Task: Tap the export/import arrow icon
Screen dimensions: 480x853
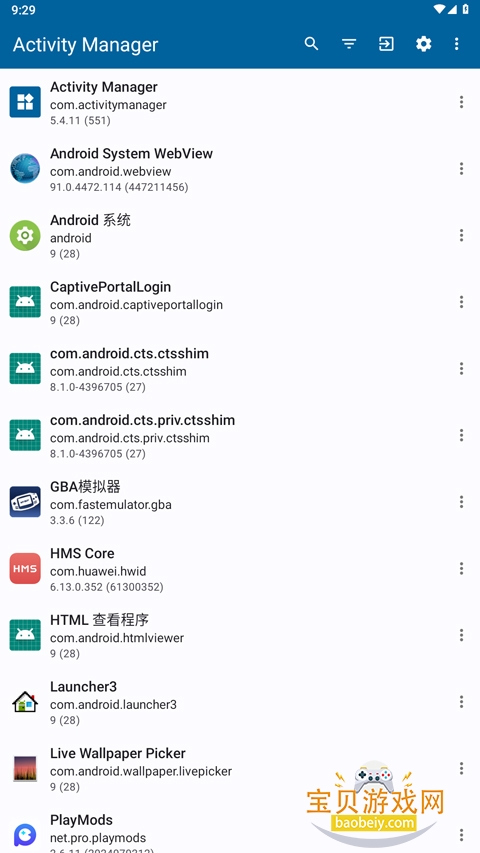Action: [386, 44]
